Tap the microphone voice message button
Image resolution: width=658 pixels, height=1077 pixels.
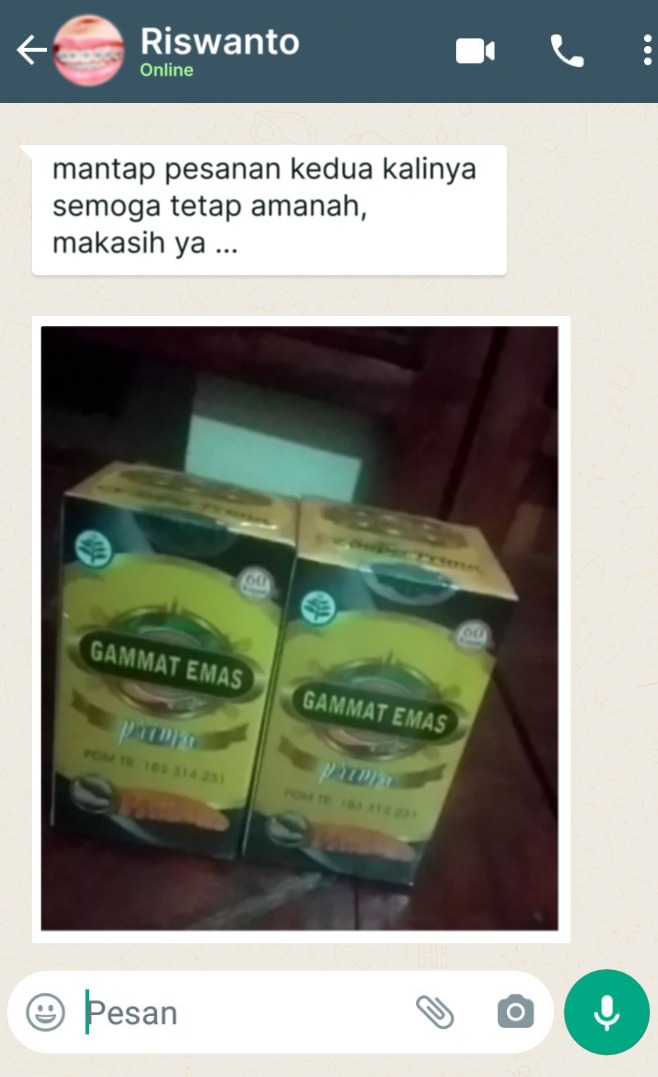click(x=606, y=1012)
